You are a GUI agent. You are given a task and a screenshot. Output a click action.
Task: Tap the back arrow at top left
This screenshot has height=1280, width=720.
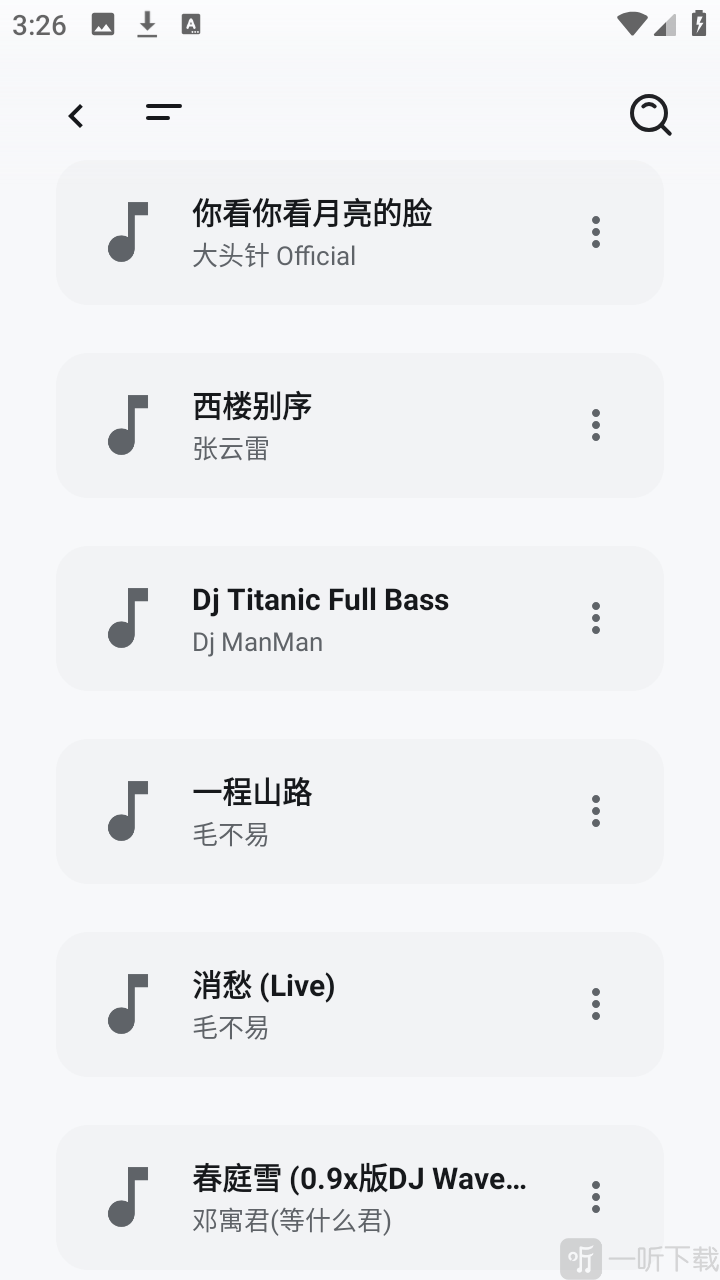click(x=76, y=115)
